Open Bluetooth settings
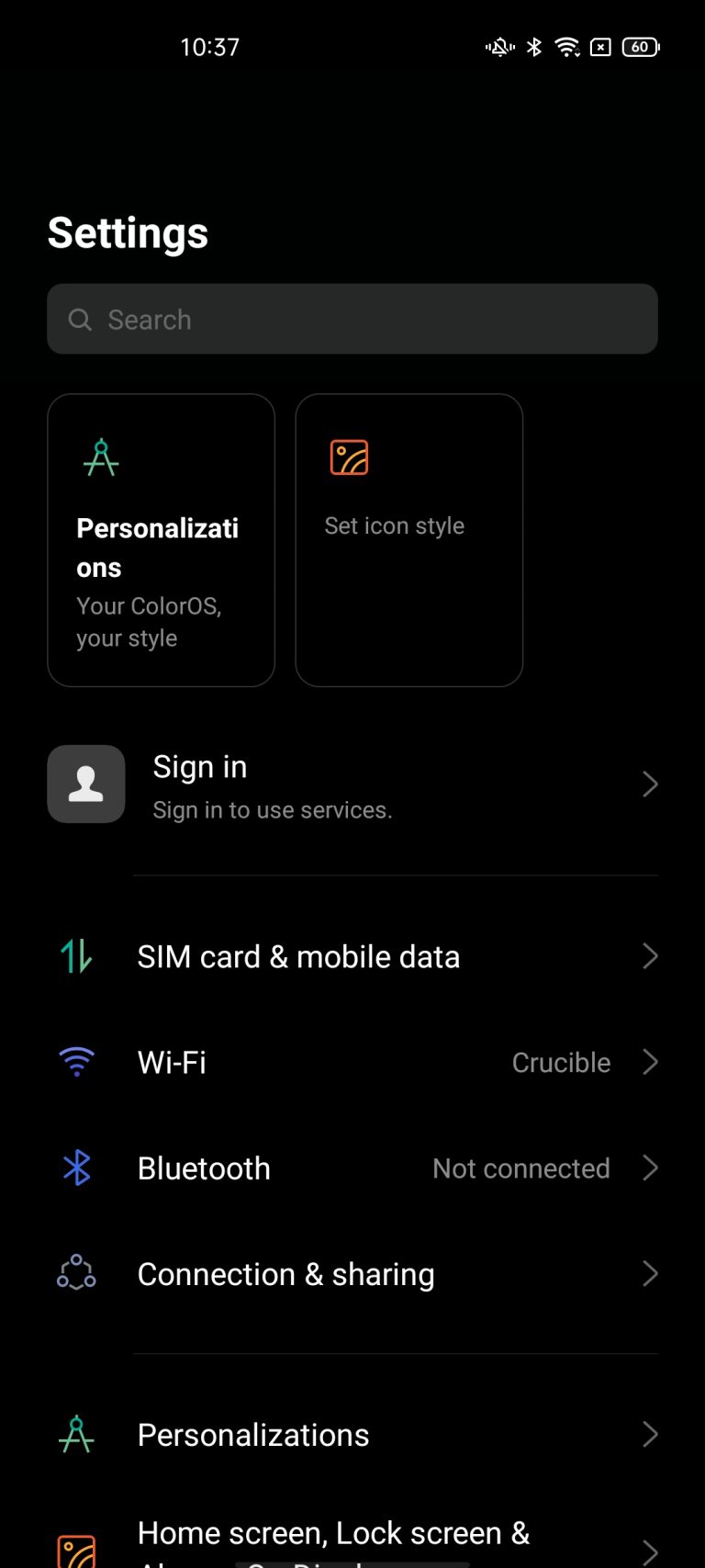Viewport: 705px width, 1568px height. [352, 1168]
